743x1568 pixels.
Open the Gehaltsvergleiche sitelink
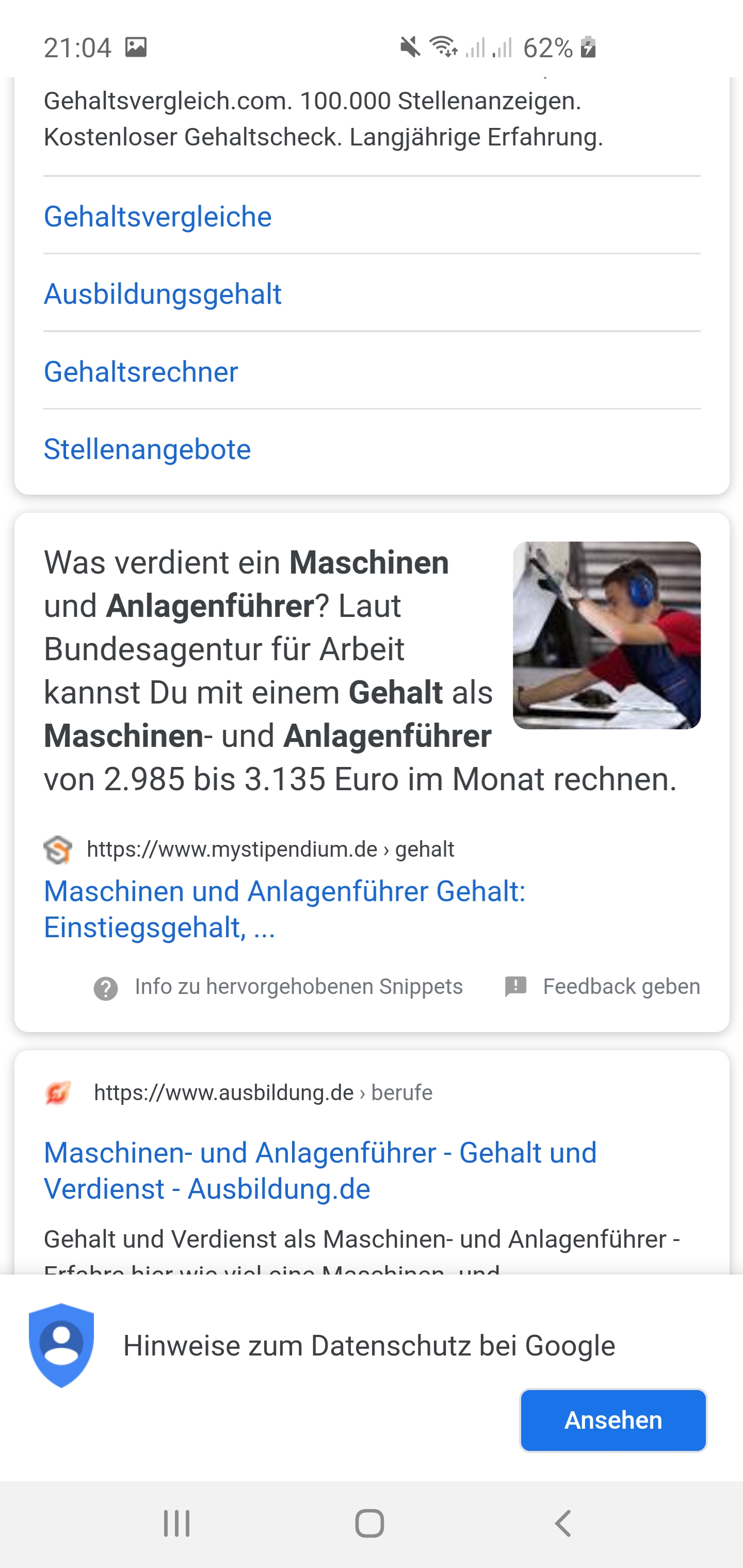point(158,217)
